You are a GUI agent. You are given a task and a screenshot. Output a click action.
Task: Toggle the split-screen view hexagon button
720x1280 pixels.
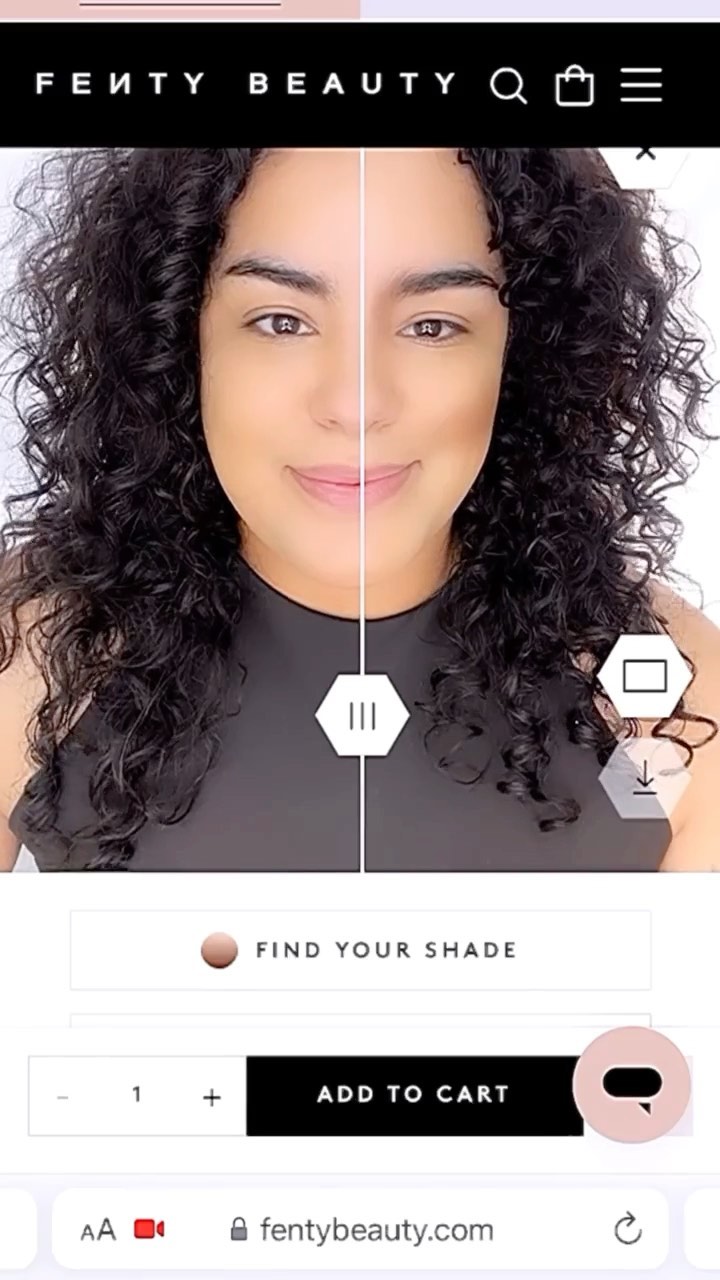point(645,677)
